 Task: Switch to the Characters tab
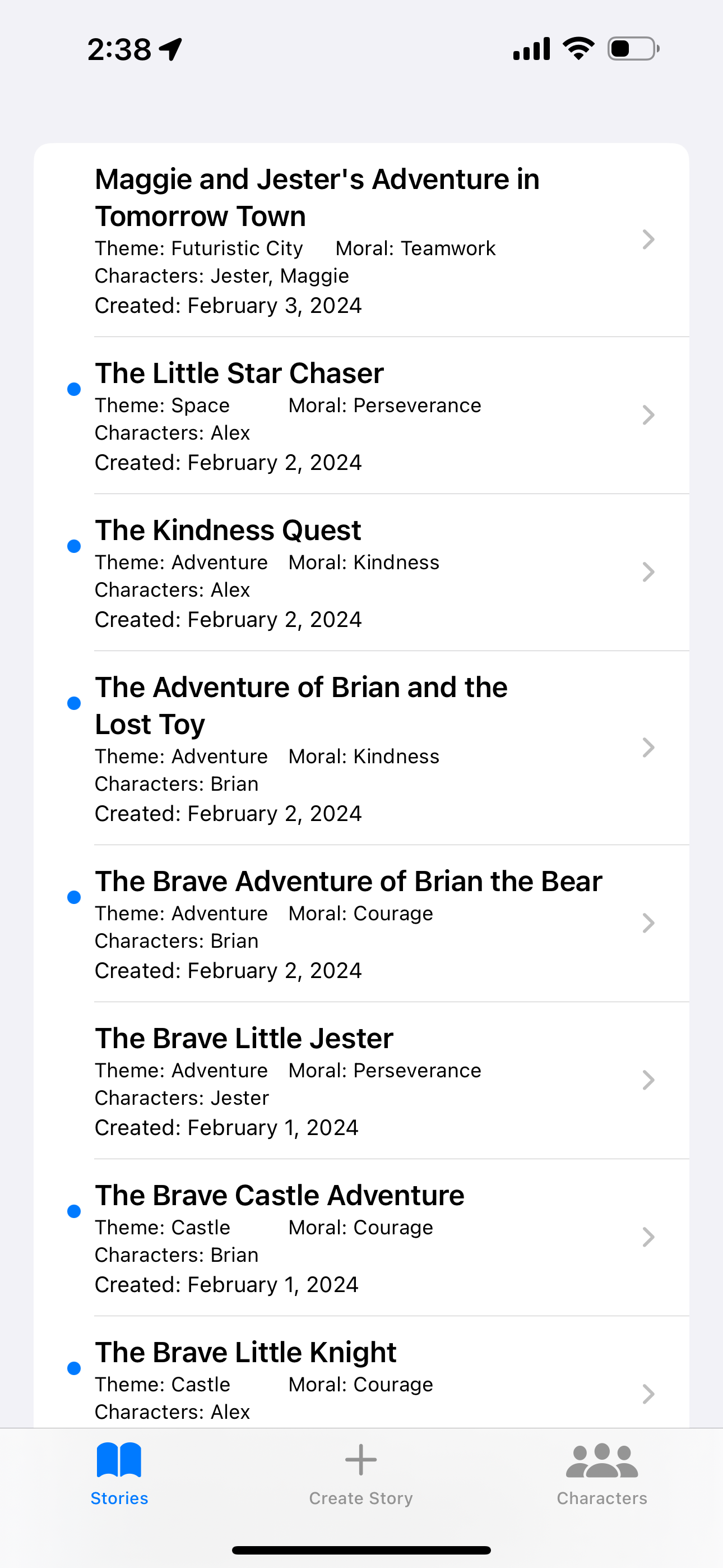coord(601,1479)
